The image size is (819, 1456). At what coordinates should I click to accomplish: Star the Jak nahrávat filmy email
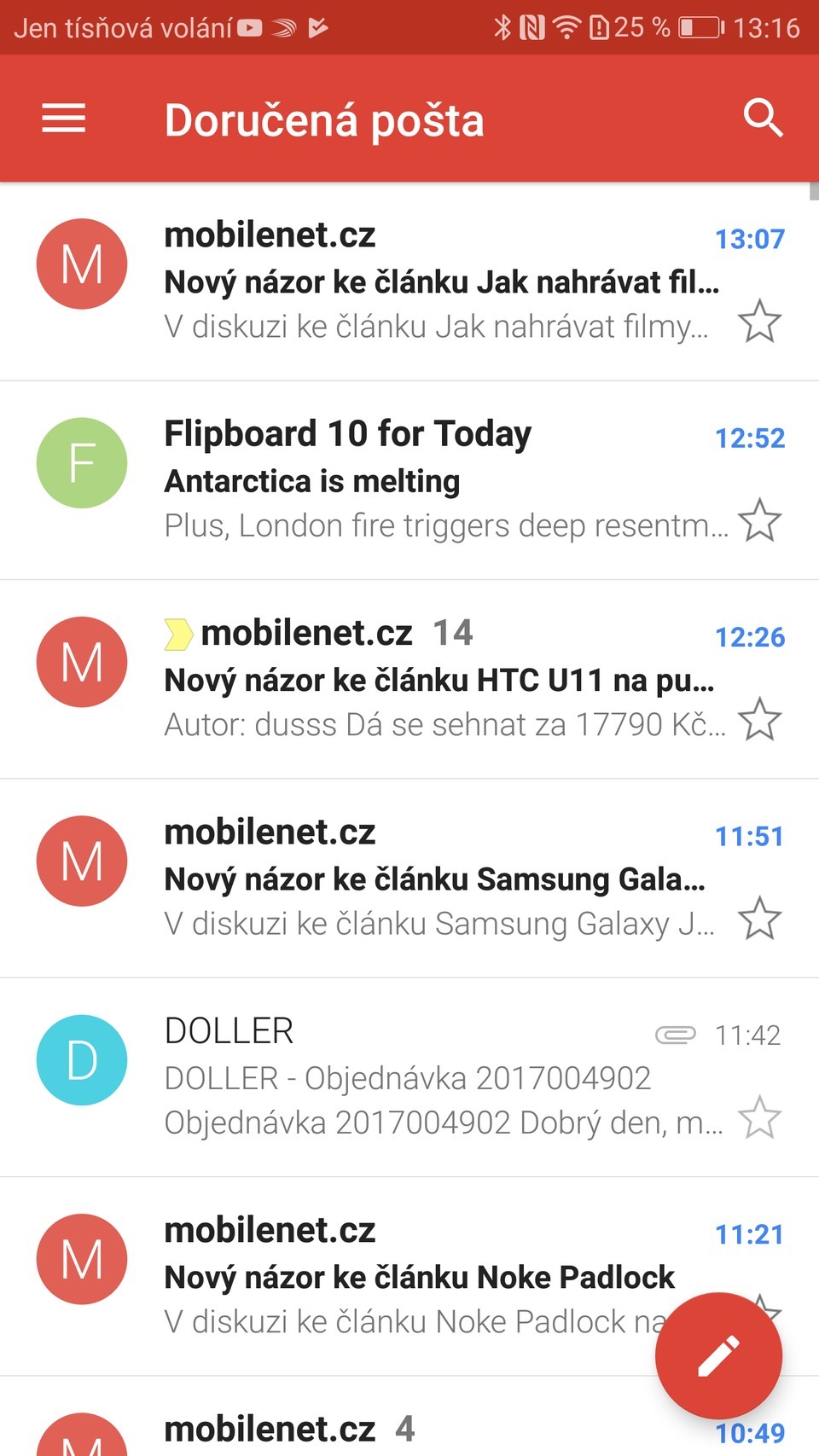(758, 322)
